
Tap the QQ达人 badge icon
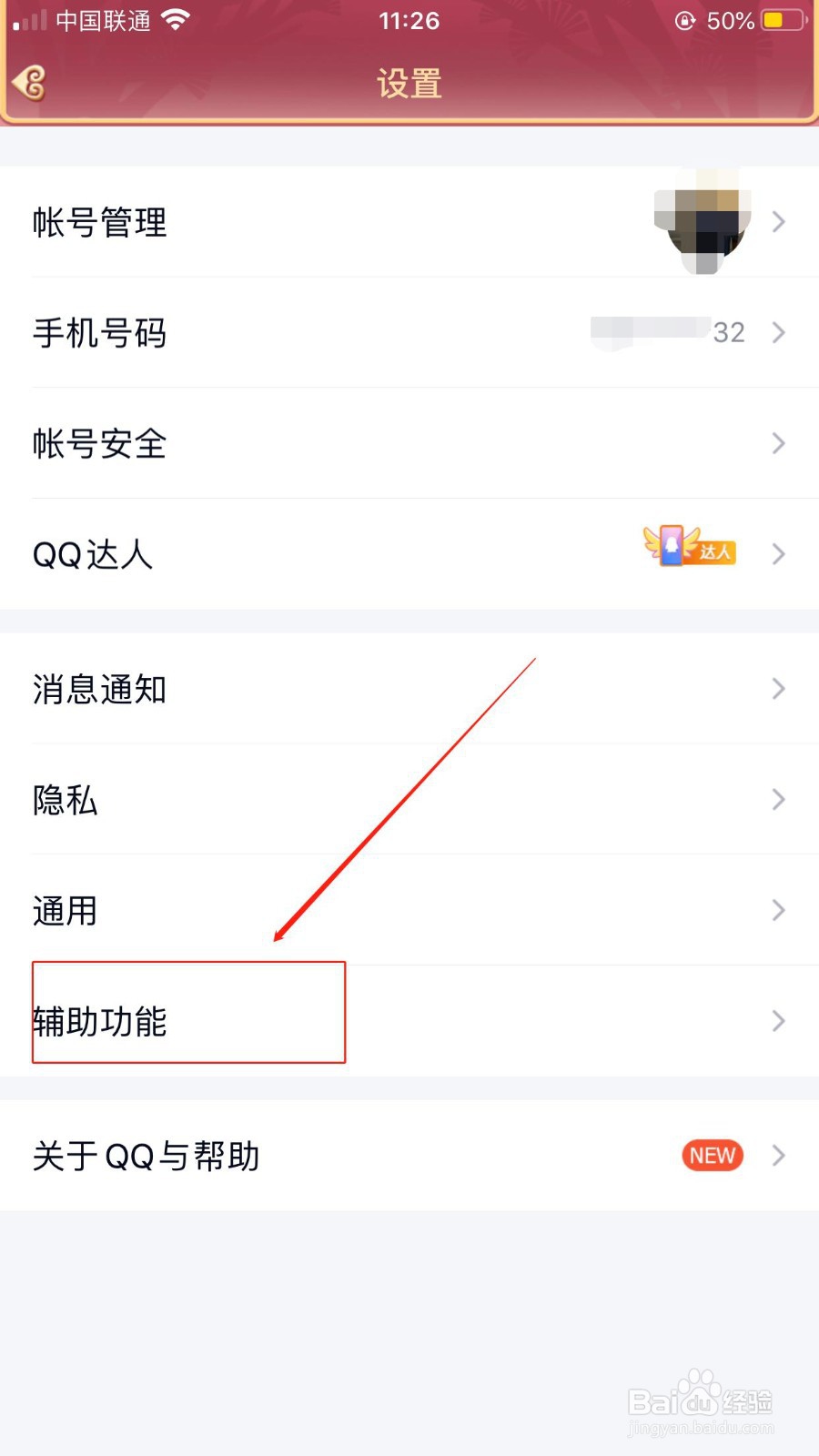coord(689,548)
